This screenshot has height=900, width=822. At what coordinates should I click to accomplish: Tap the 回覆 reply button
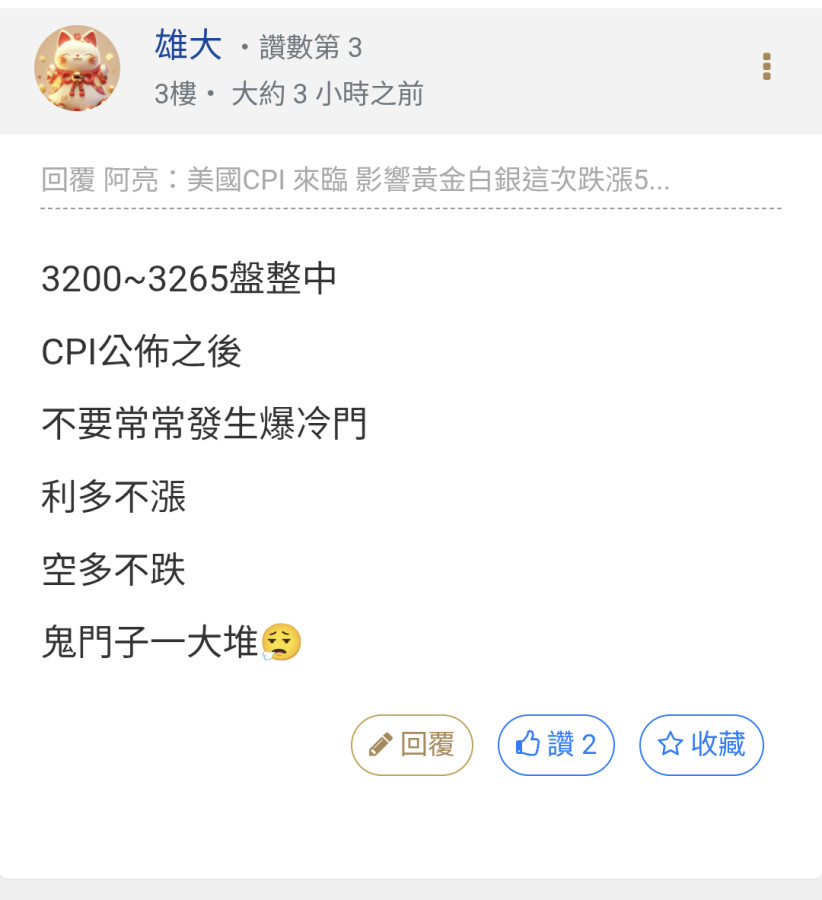412,744
